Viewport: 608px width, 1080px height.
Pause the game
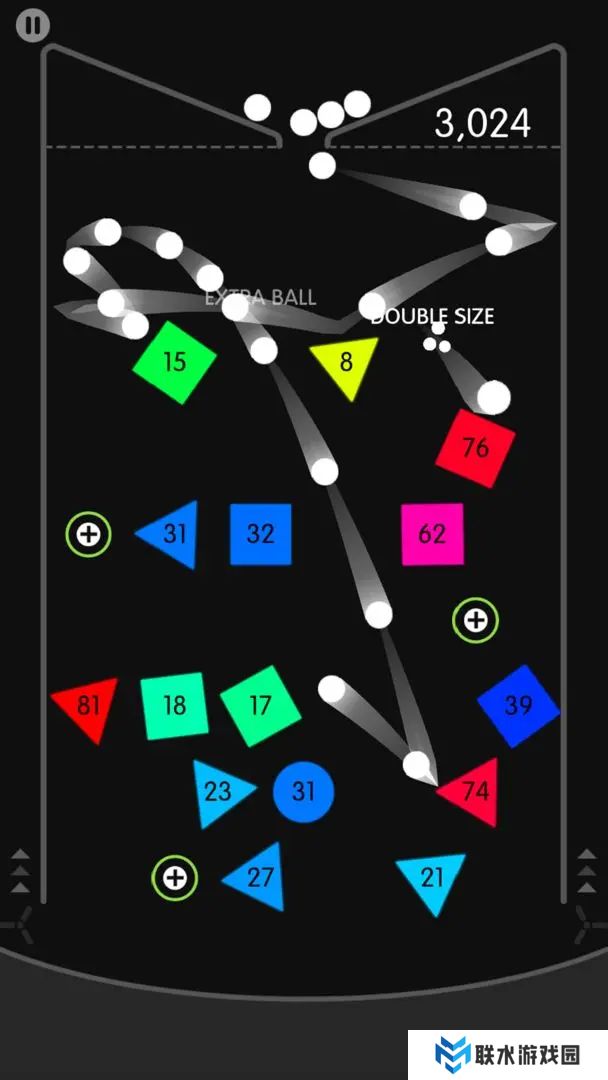coord(33,25)
